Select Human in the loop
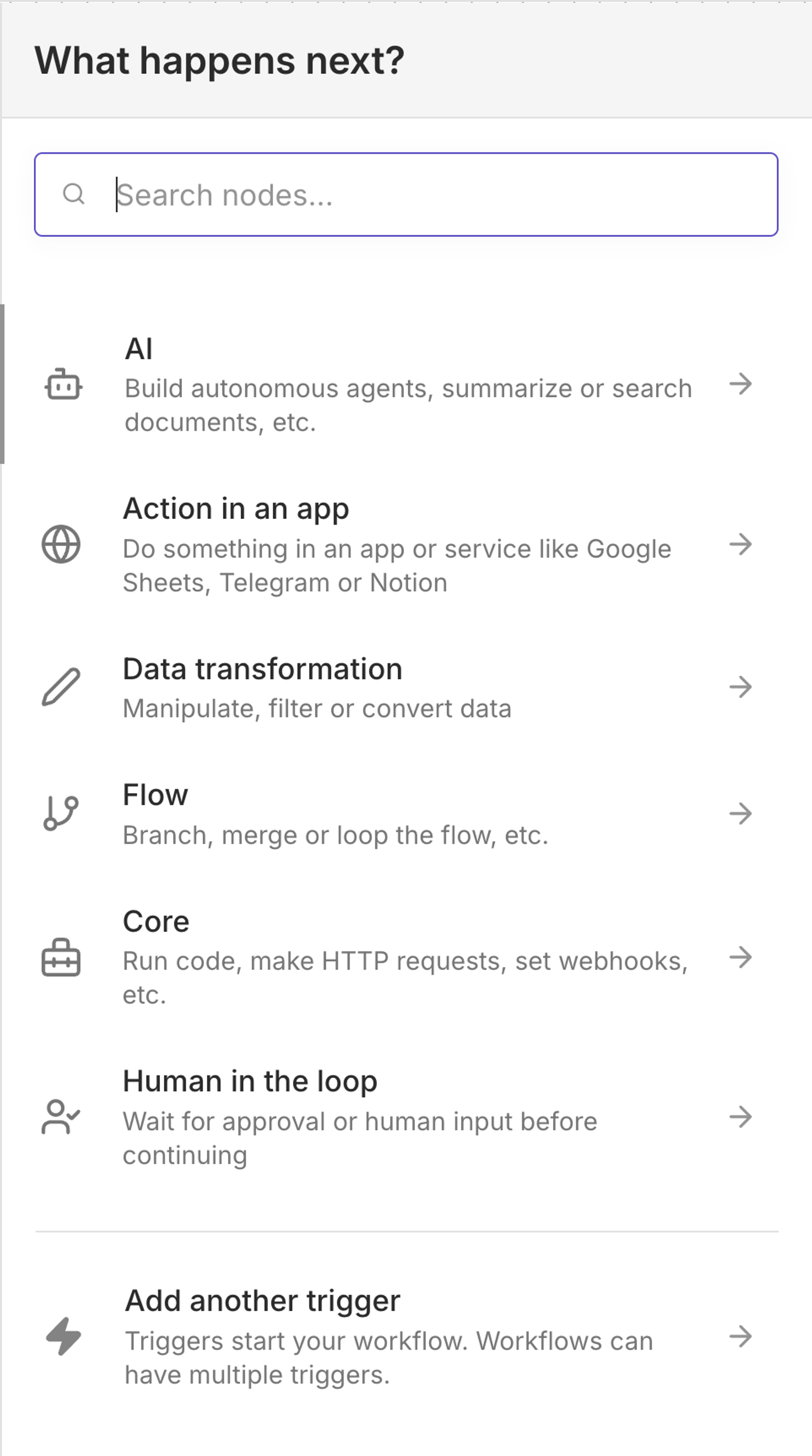The height and width of the screenshot is (1456, 812). [x=395, y=1117]
